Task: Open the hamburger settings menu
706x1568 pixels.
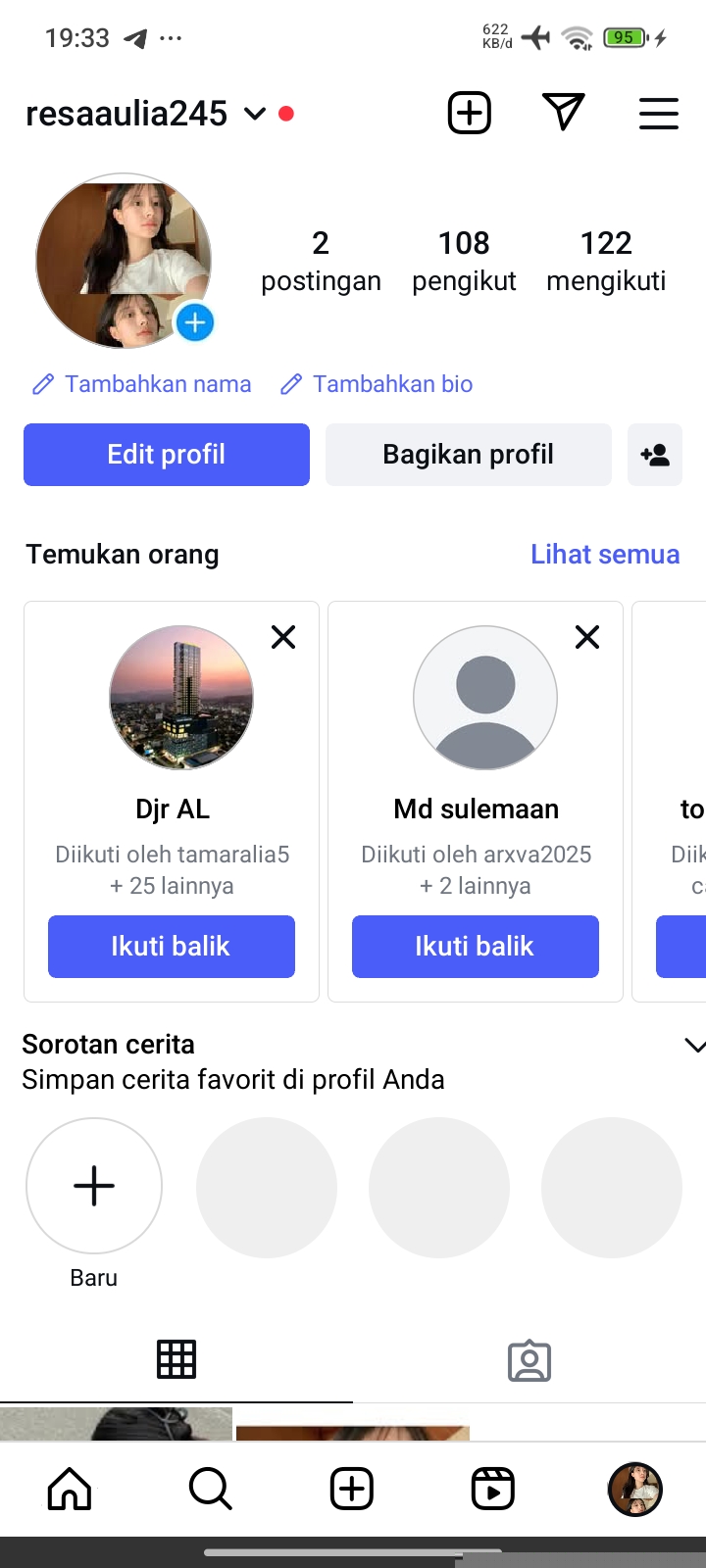Action: [x=659, y=114]
